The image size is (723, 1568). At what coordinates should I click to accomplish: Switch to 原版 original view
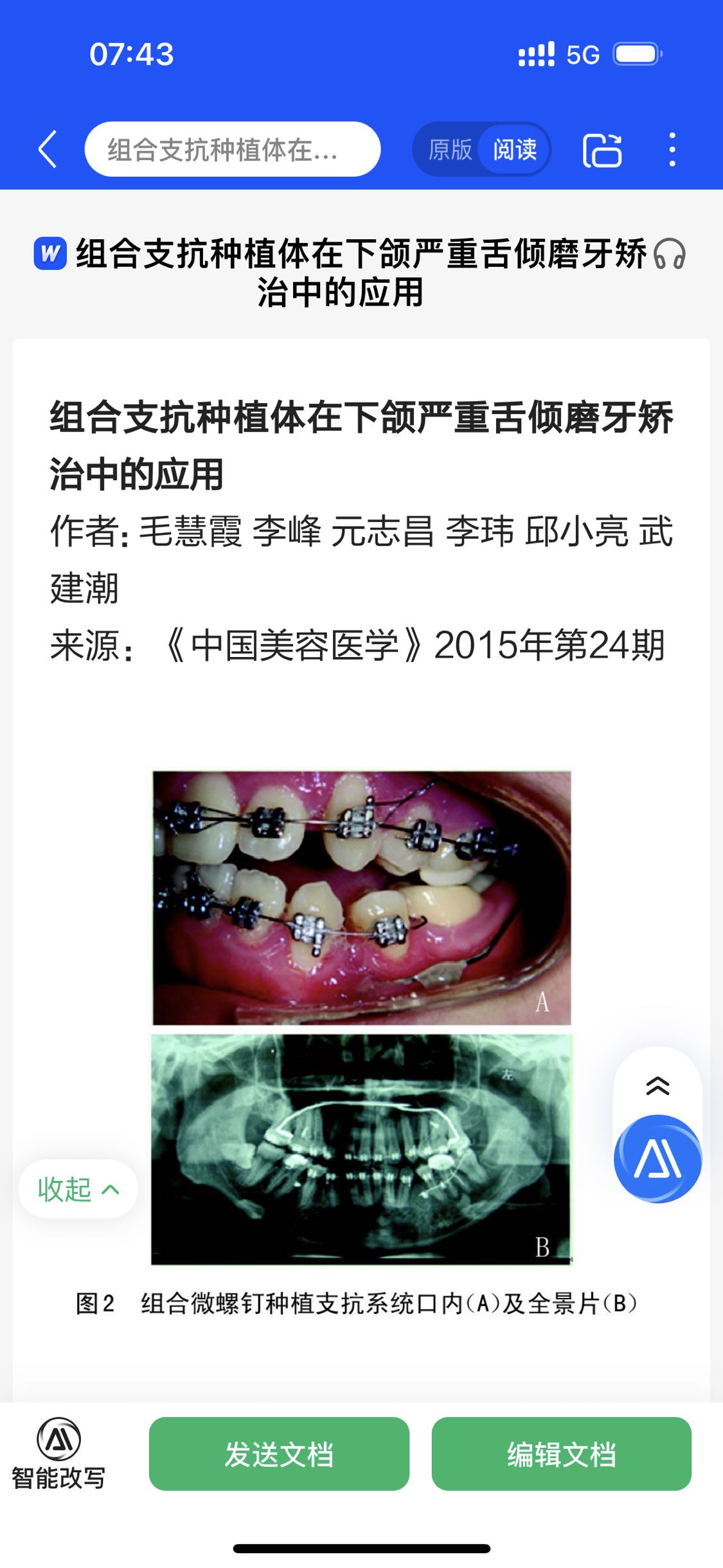(x=450, y=149)
